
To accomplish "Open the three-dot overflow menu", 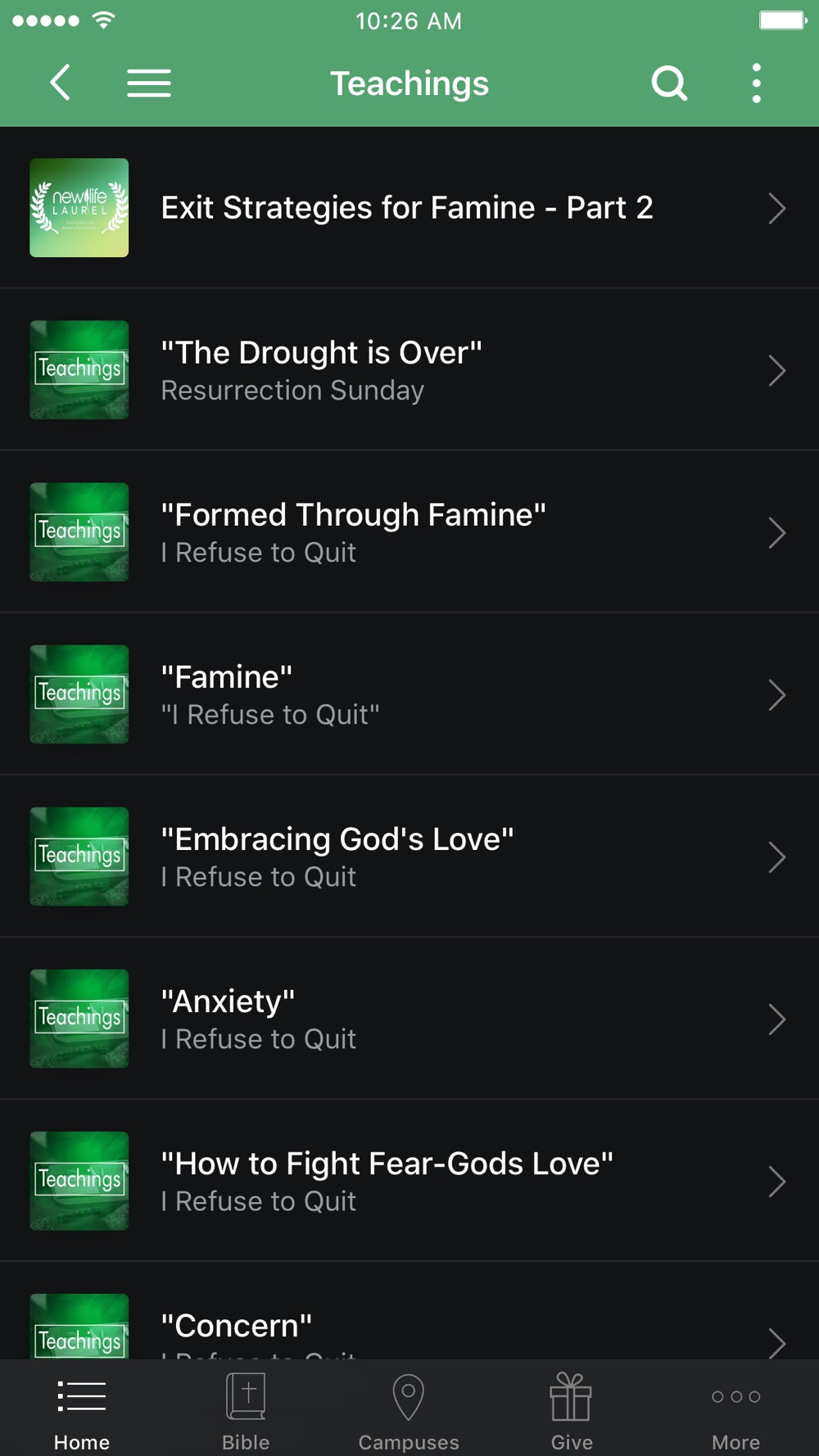I will click(756, 83).
